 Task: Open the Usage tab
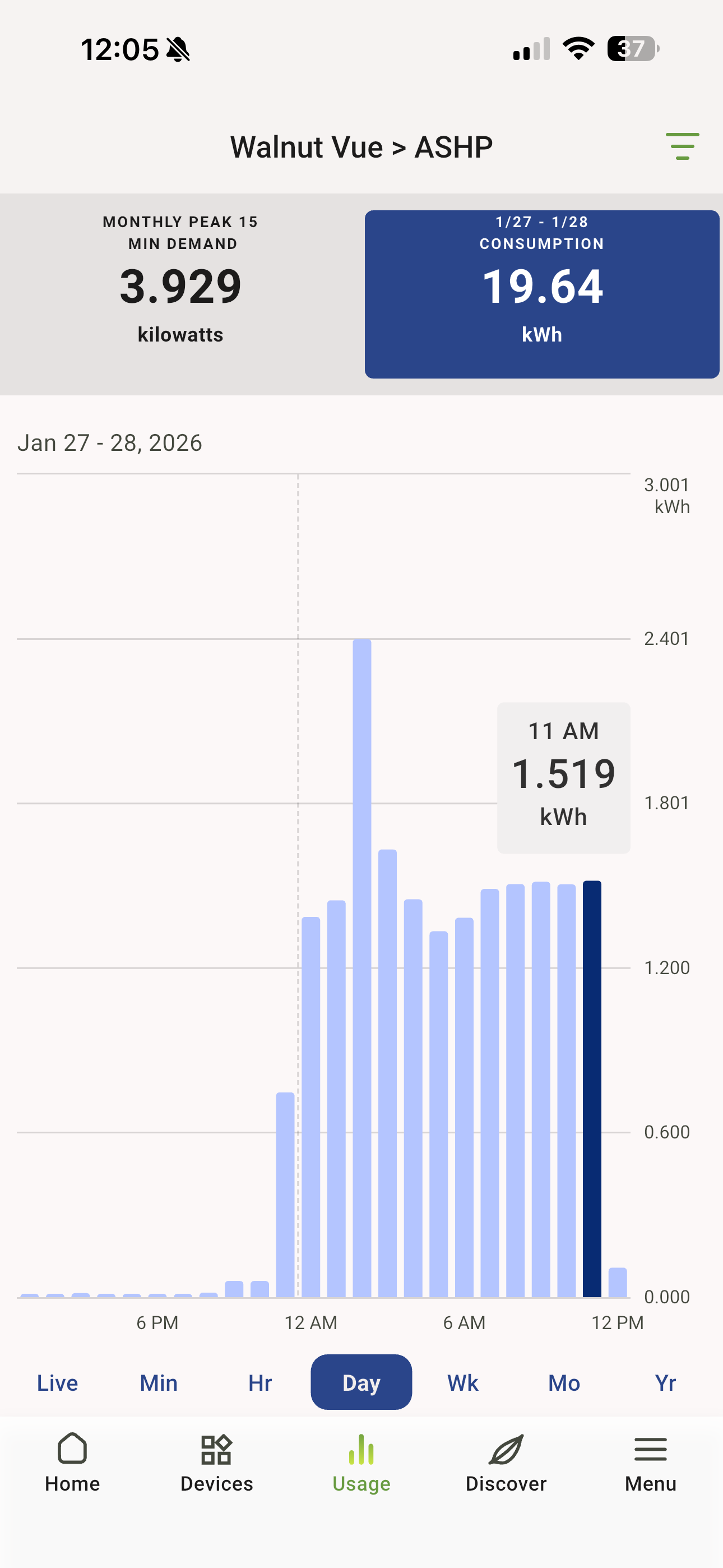tap(361, 1462)
